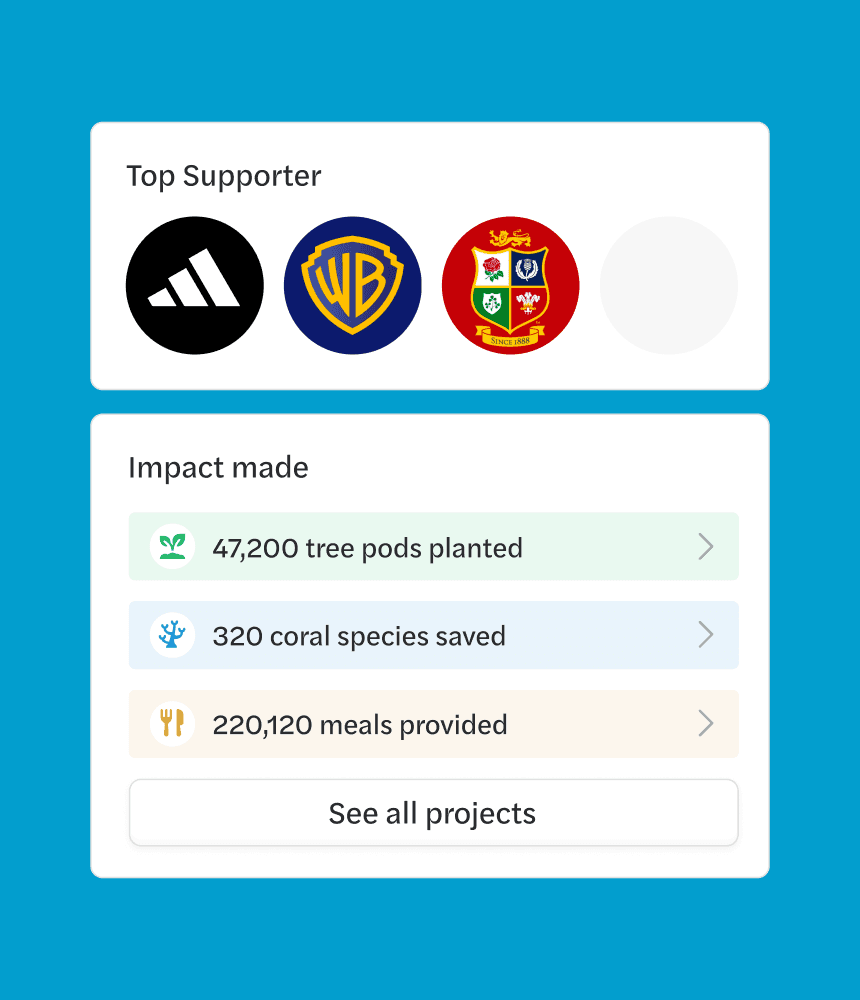Open the 320 coral species saved row
Screen dimensions: 860x1000
tap(434, 635)
